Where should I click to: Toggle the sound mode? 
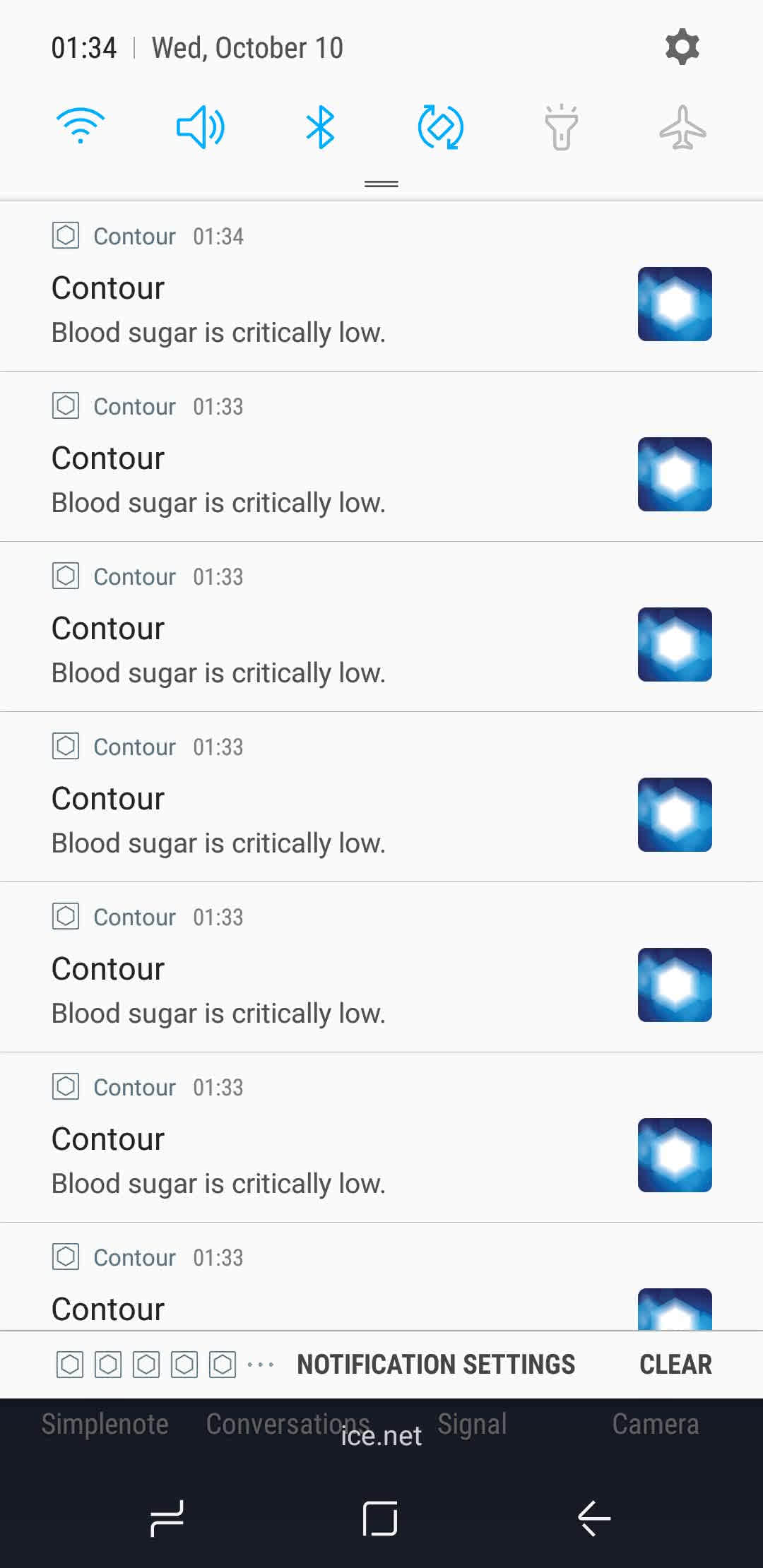click(201, 127)
